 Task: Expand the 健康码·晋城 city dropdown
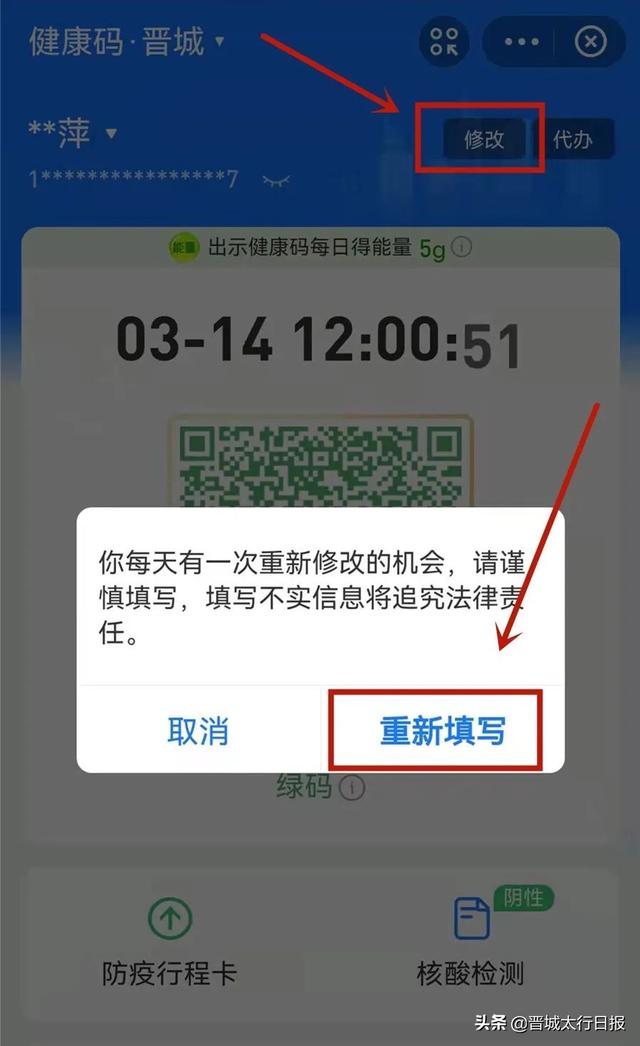coord(219,42)
